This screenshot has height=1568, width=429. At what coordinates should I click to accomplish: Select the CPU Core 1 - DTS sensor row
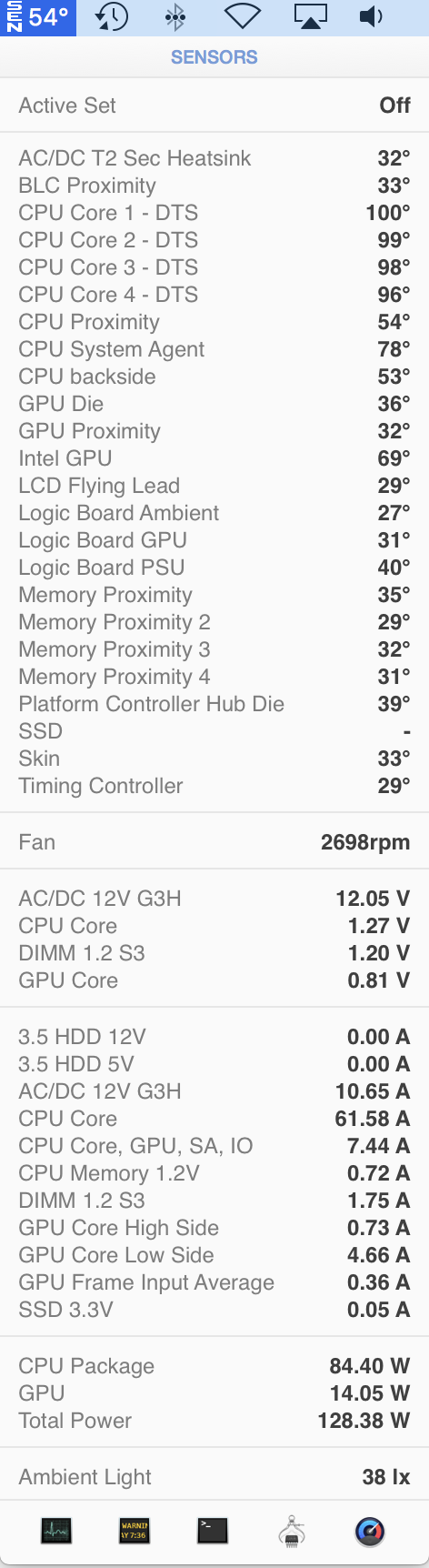click(214, 213)
